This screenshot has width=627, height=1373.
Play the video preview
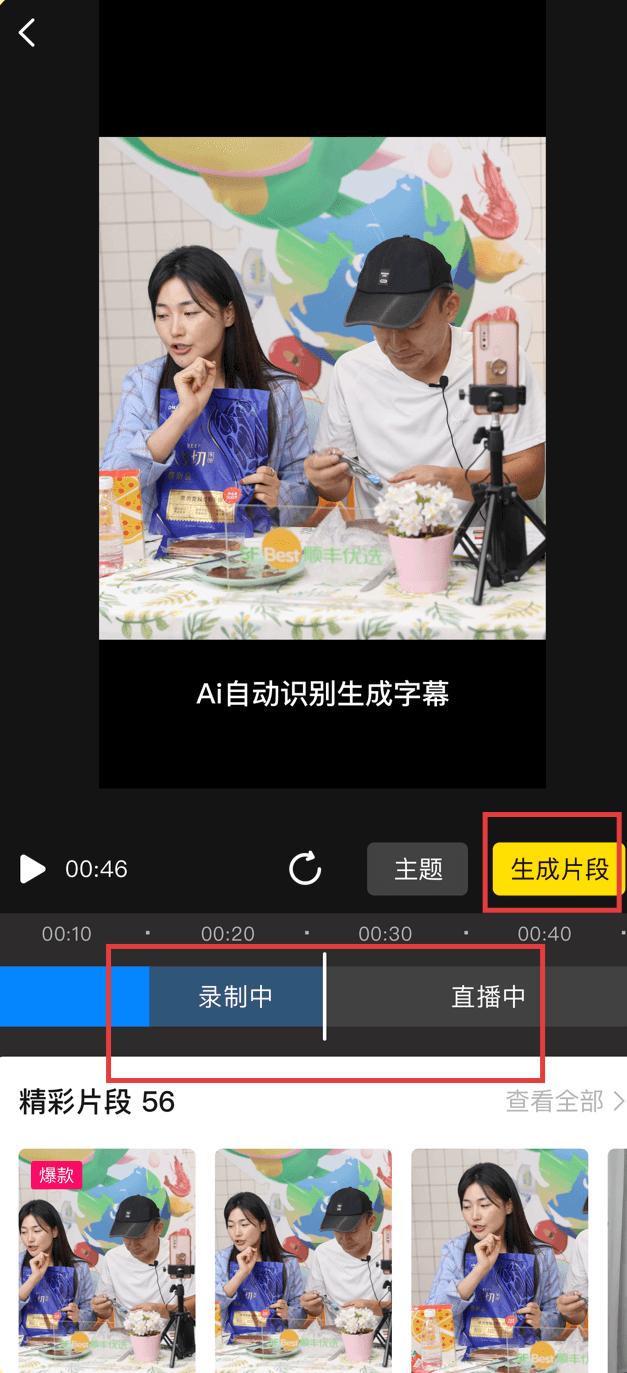(33, 869)
